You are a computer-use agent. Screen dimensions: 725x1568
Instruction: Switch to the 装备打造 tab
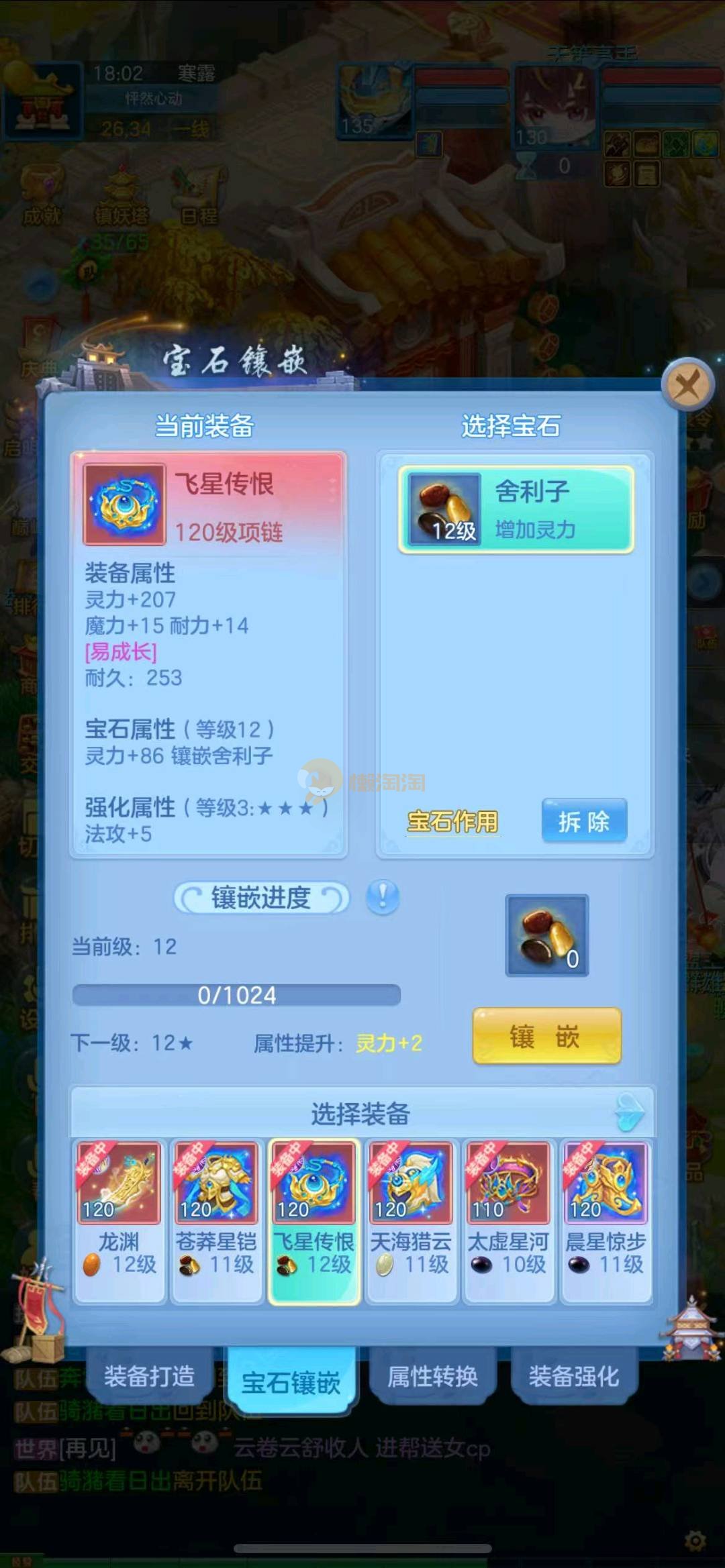click(149, 1376)
